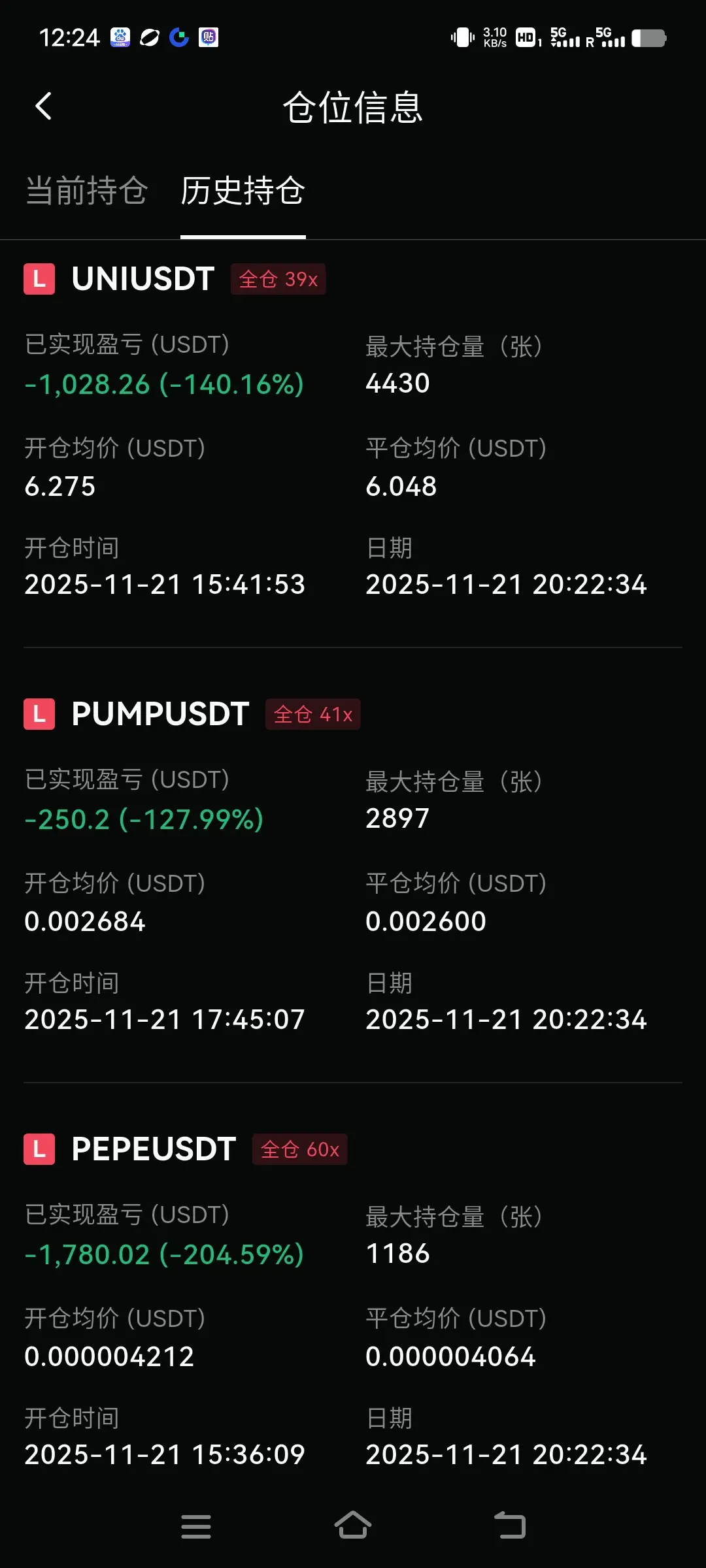Open recent apps from the navigation bar
This screenshot has width=706, height=1568.
click(x=195, y=1526)
